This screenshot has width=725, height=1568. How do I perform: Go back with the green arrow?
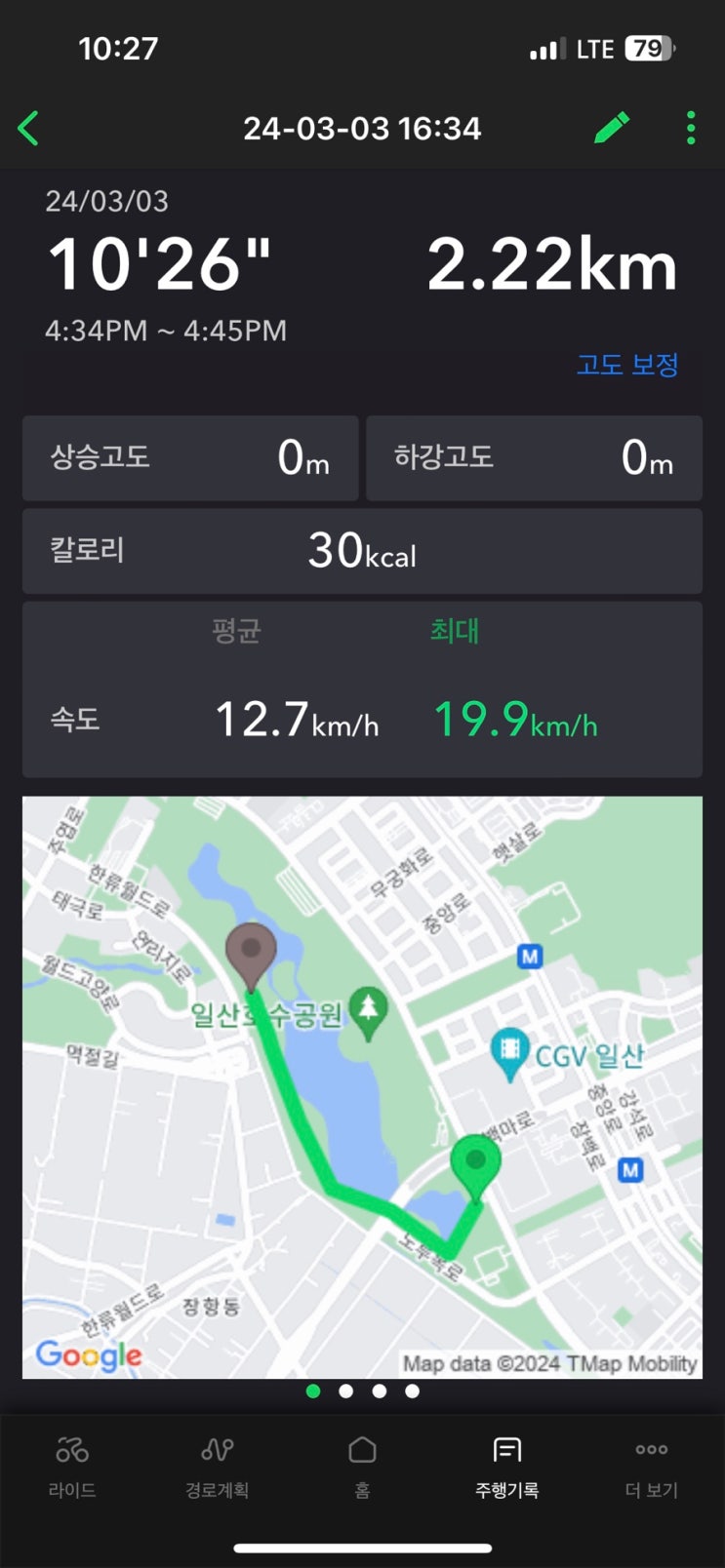pos(28,128)
